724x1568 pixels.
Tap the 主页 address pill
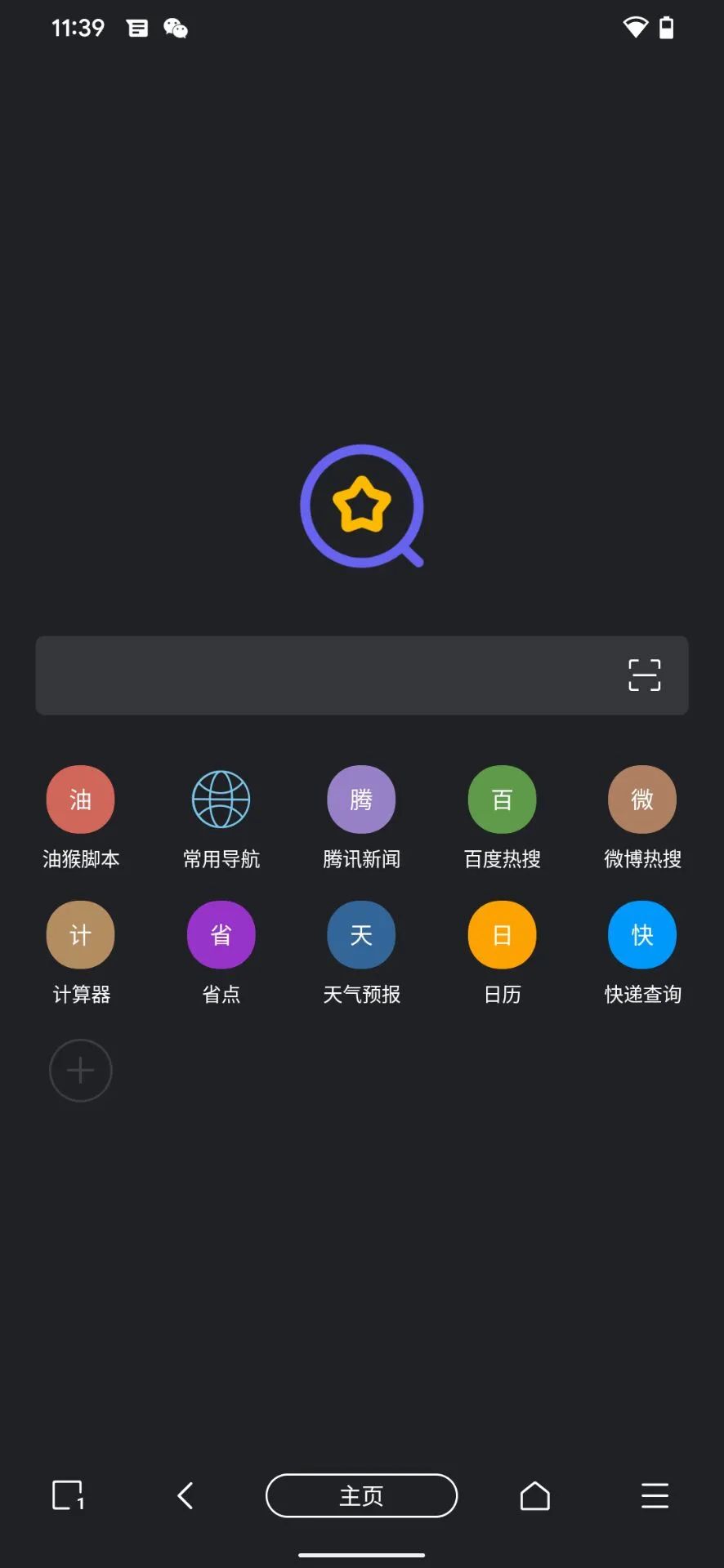tap(361, 1495)
